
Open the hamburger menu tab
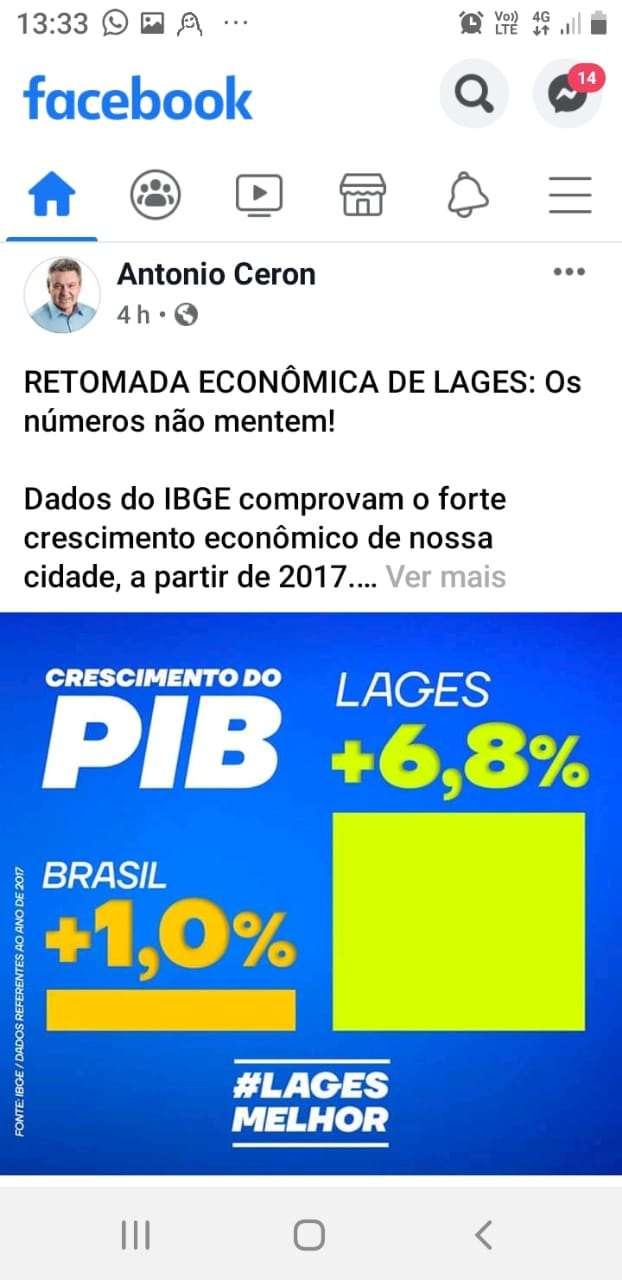click(570, 194)
